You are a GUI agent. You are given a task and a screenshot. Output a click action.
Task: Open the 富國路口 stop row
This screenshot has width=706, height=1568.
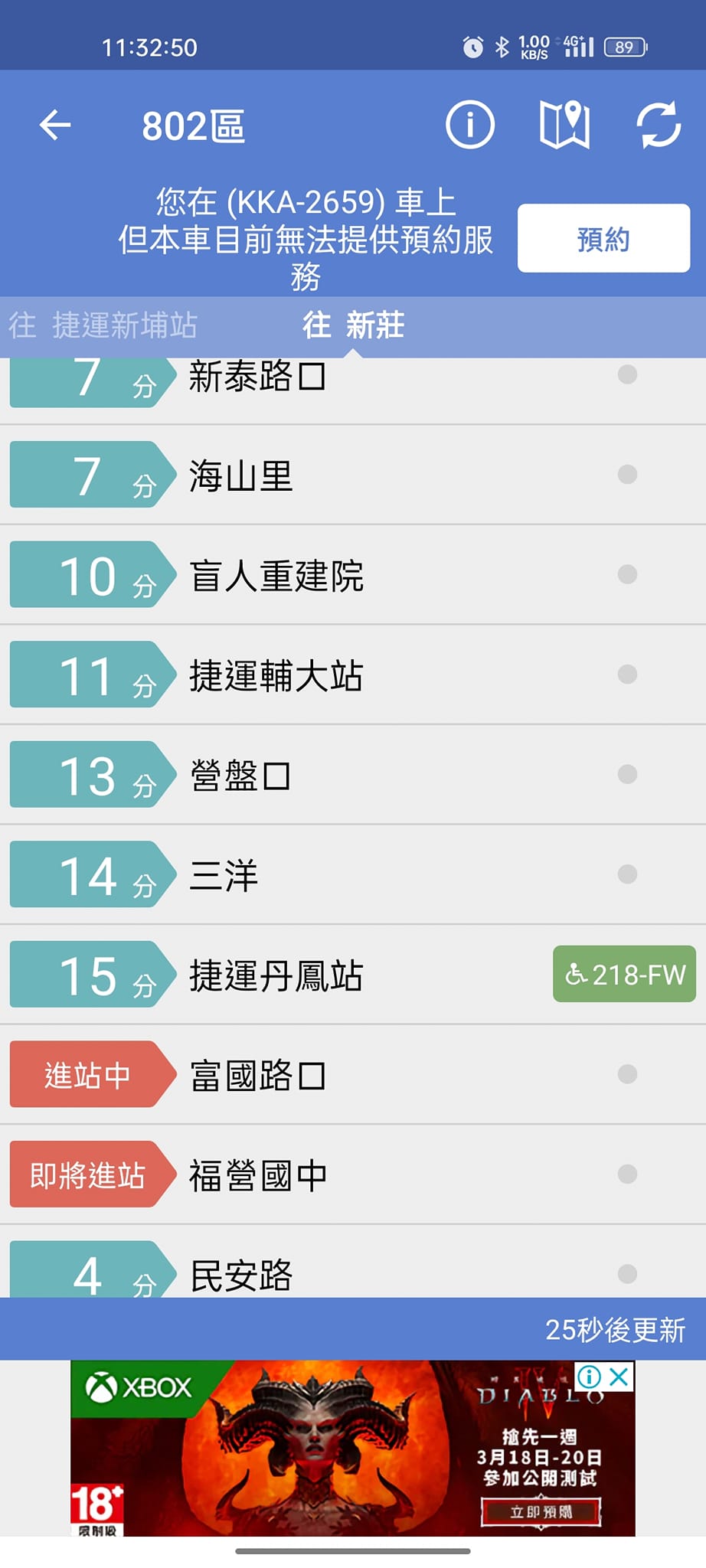pyautogui.click(x=353, y=1074)
